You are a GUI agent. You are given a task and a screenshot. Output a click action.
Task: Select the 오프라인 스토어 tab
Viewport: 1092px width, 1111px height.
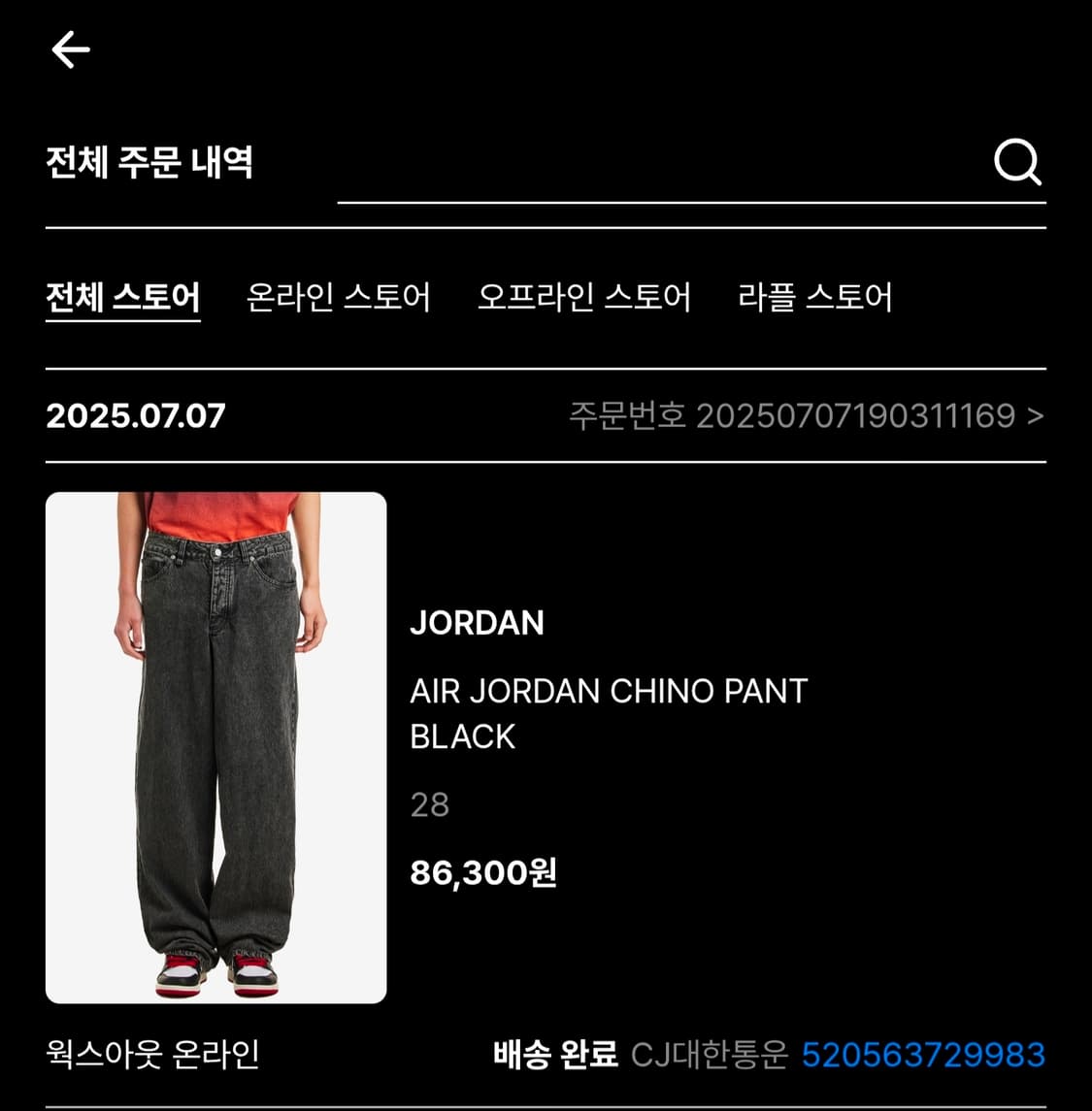[x=583, y=299]
